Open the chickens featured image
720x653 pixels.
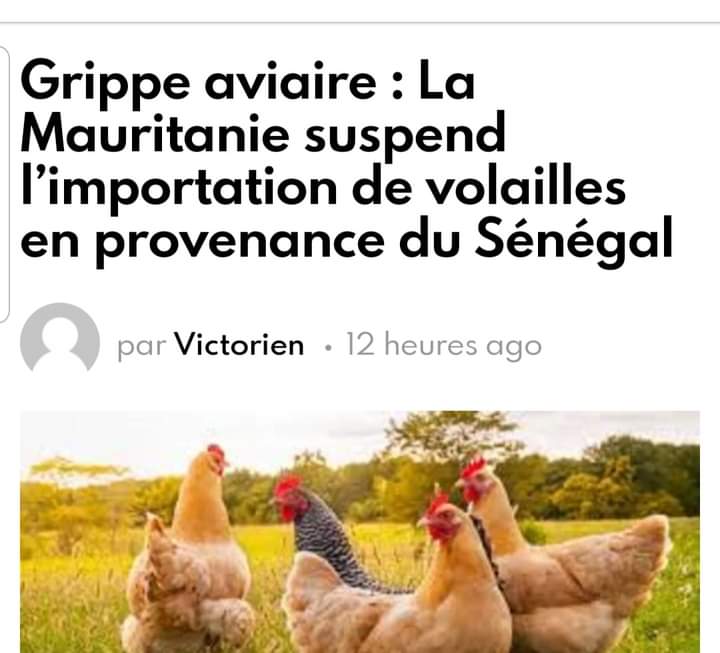pyautogui.click(x=360, y=530)
